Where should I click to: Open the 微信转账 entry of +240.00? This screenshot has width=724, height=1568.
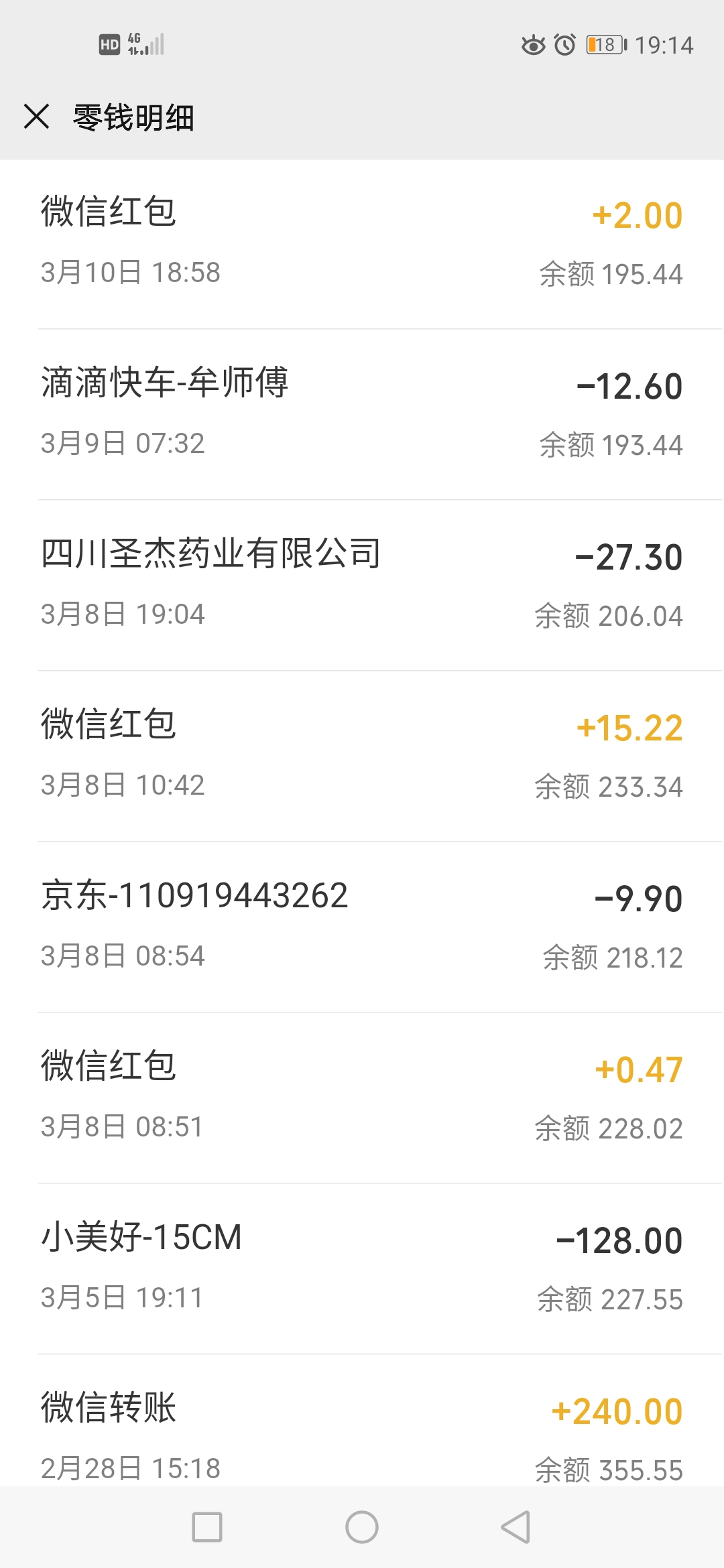[362, 1421]
